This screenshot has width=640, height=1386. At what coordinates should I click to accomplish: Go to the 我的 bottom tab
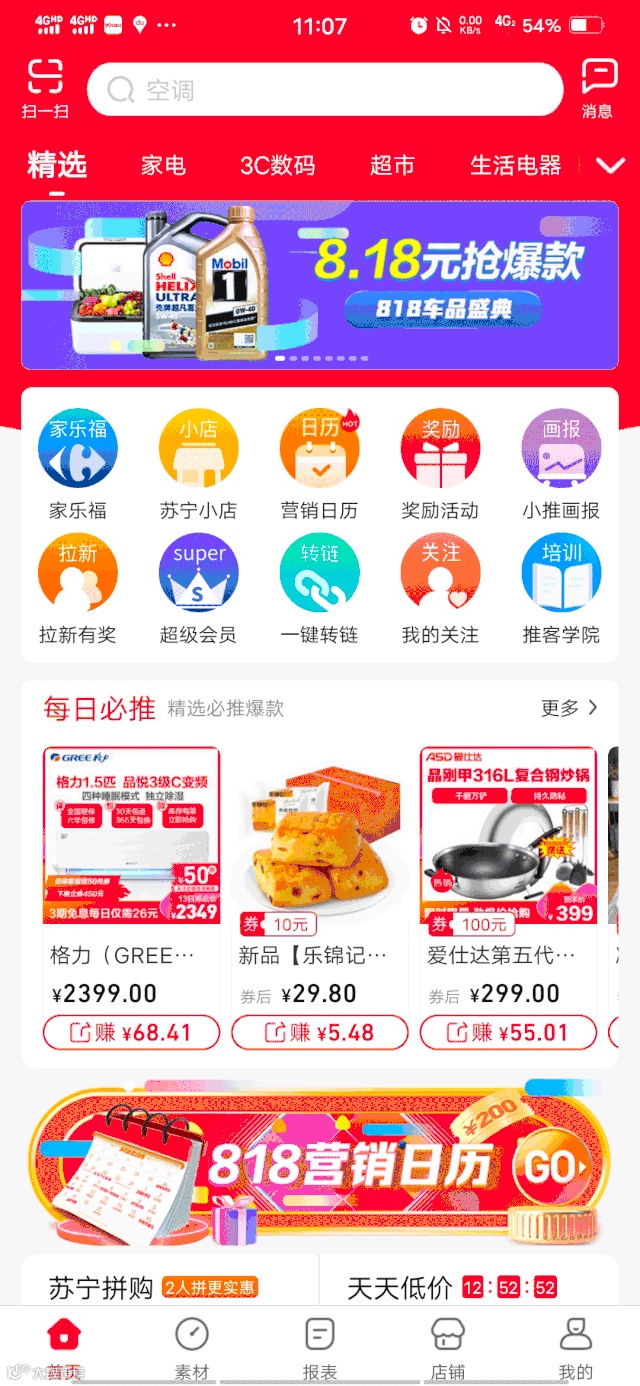coord(575,1346)
